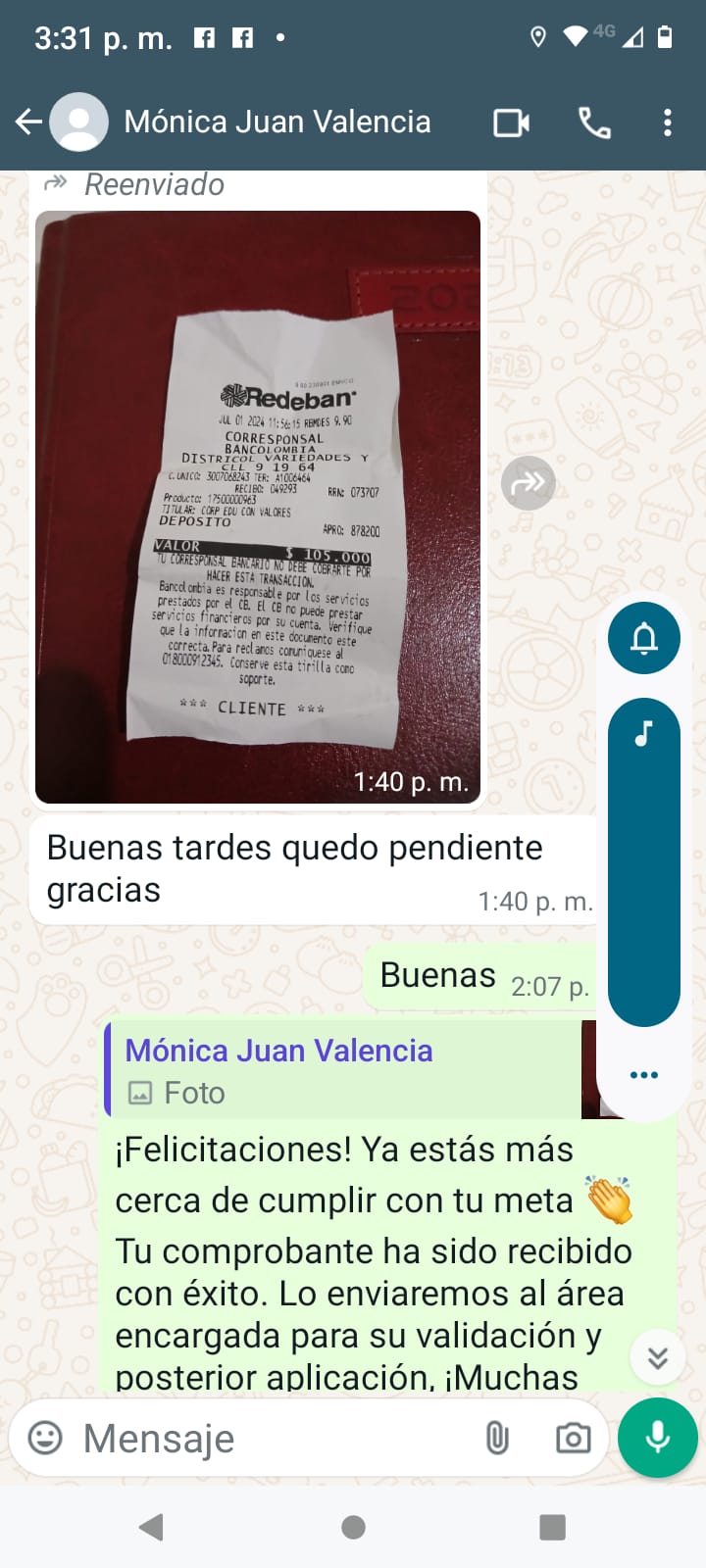
Task: Record a voice message
Action: [x=658, y=1438]
